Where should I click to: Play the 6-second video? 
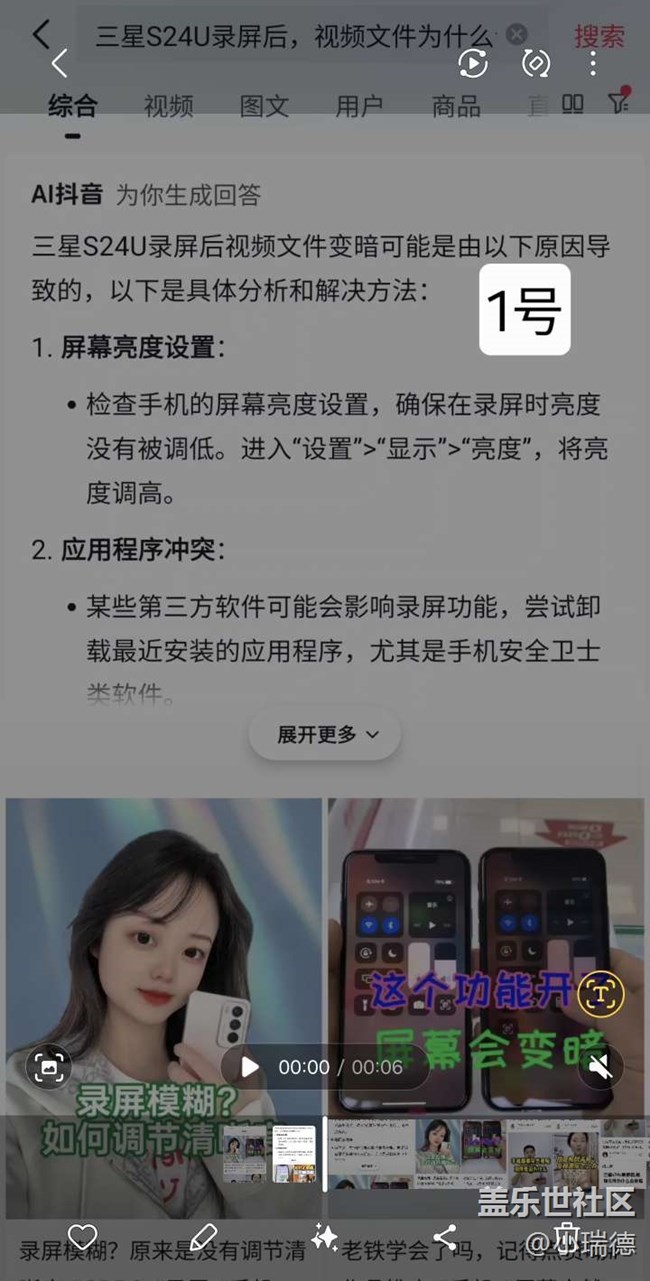pyautogui.click(x=250, y=1068)
